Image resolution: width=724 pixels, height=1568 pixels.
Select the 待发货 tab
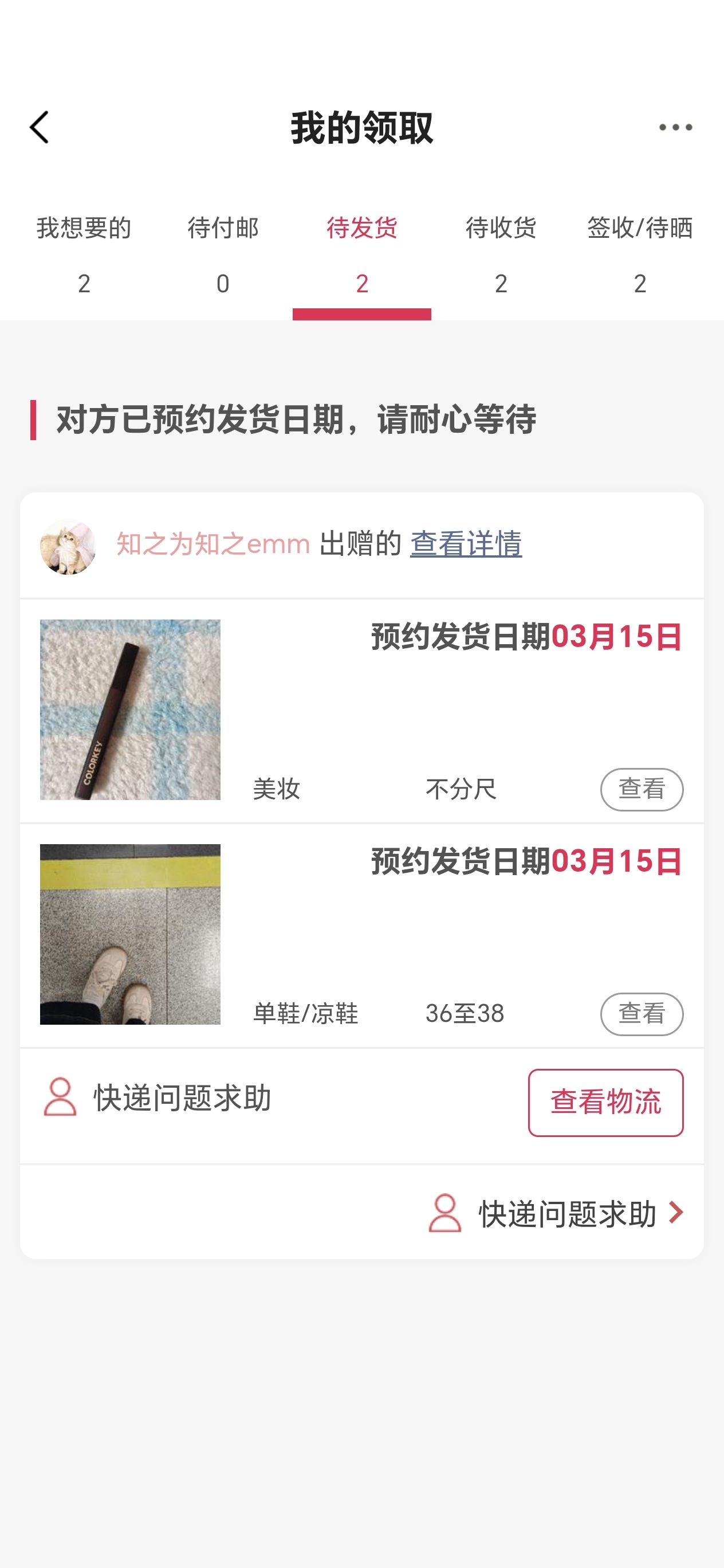[x=362, y=254]
